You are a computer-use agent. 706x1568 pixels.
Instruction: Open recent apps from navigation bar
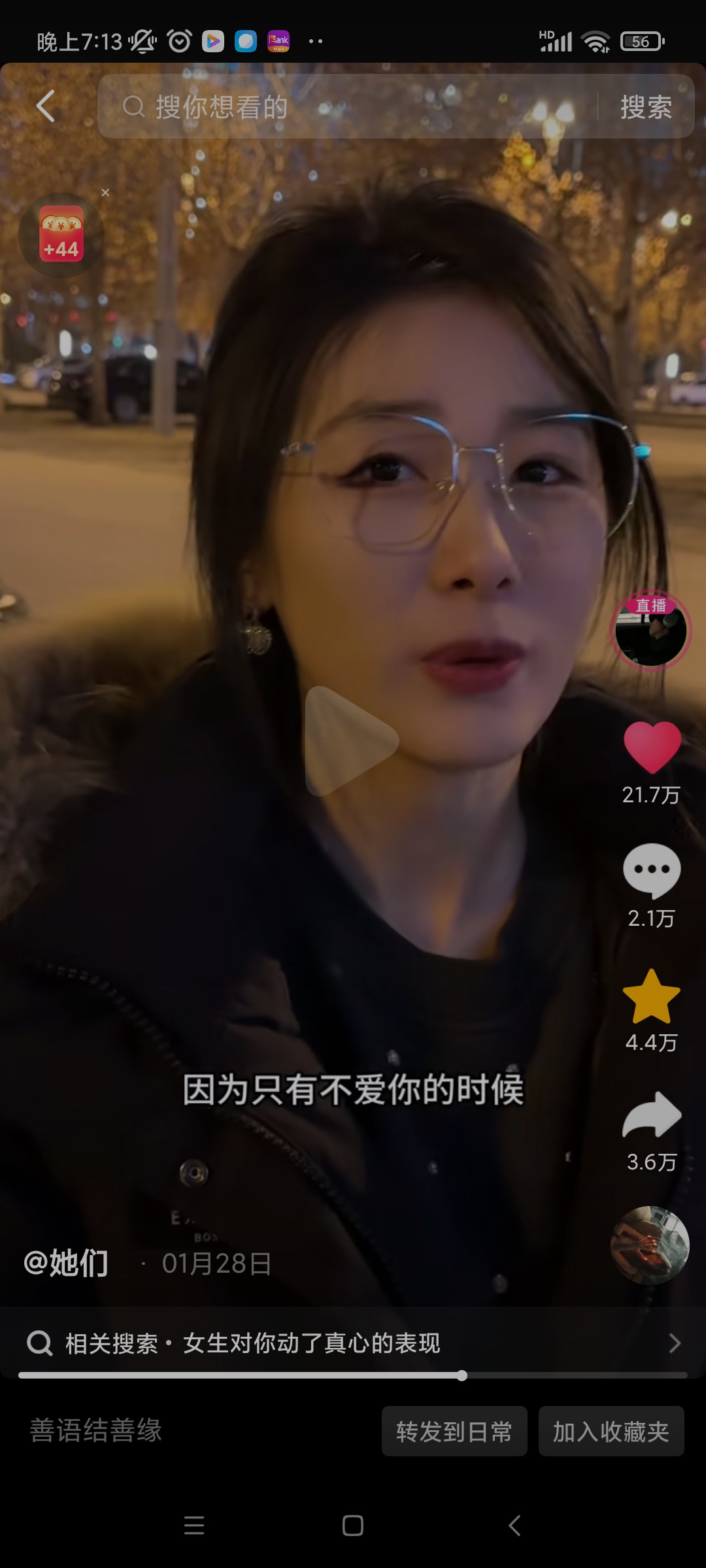point(194,1526)
